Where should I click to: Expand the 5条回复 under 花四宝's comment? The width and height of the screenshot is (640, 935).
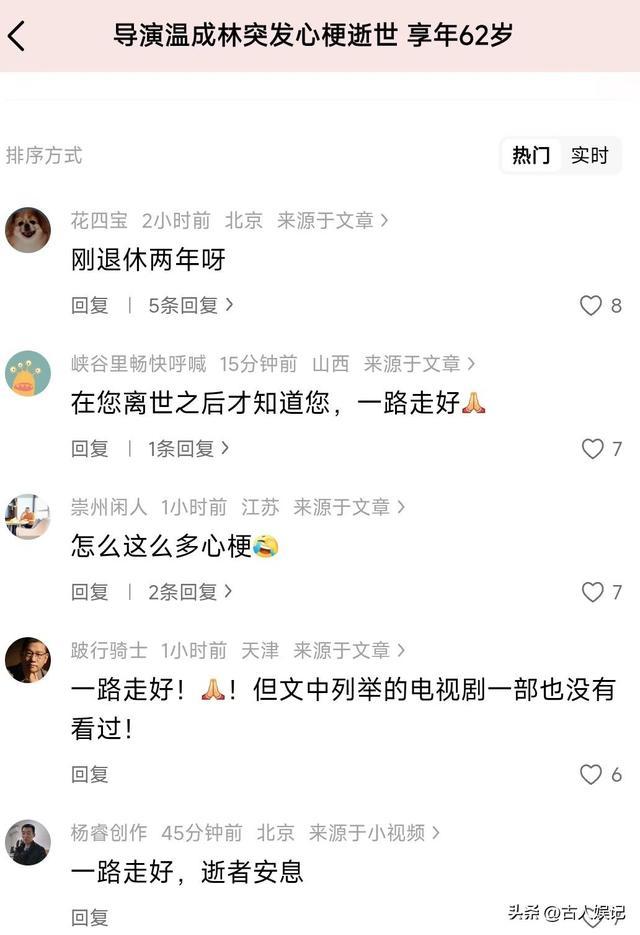point(190,306)
